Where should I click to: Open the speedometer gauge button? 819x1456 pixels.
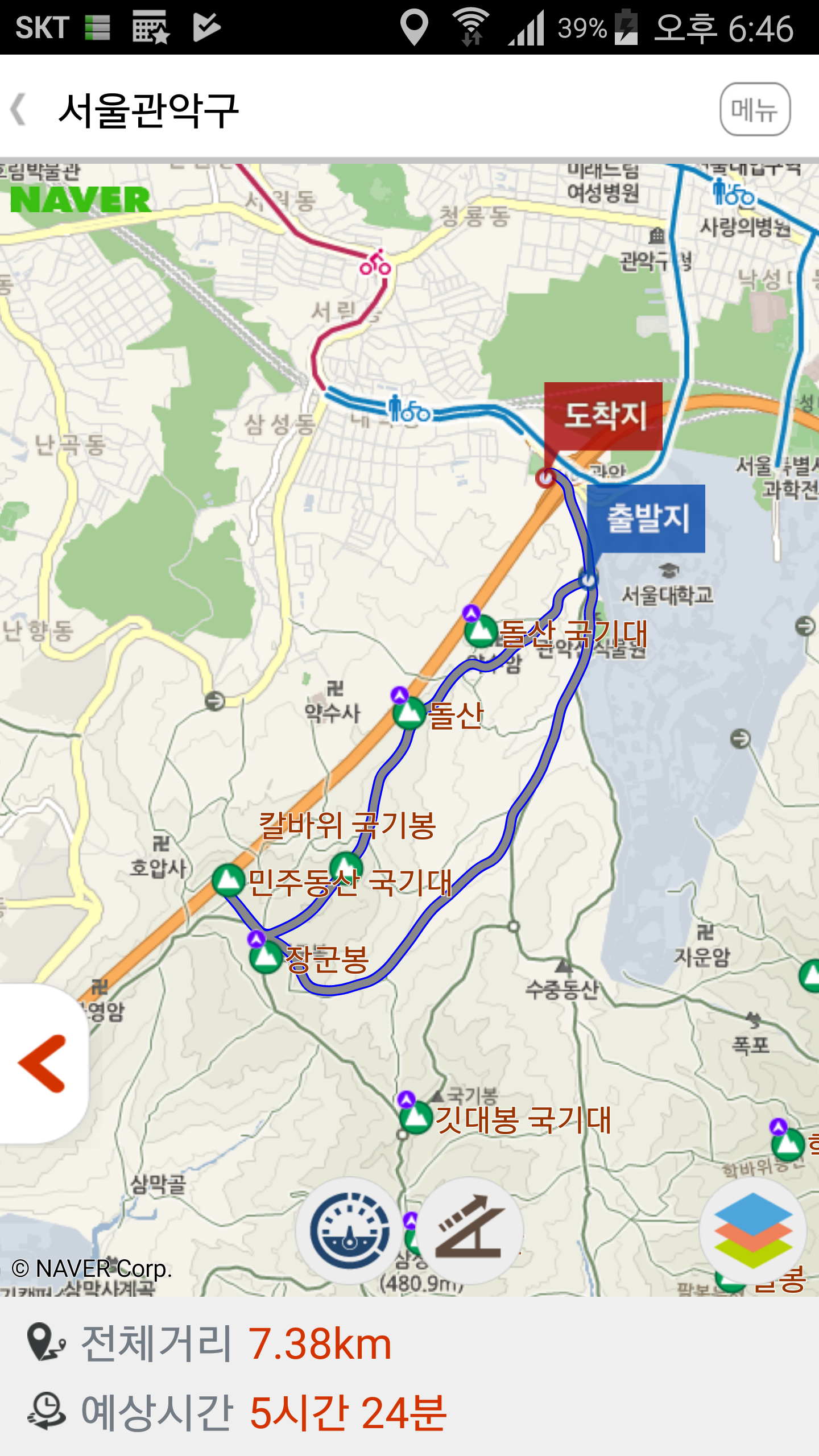(x=349, y=1231)
